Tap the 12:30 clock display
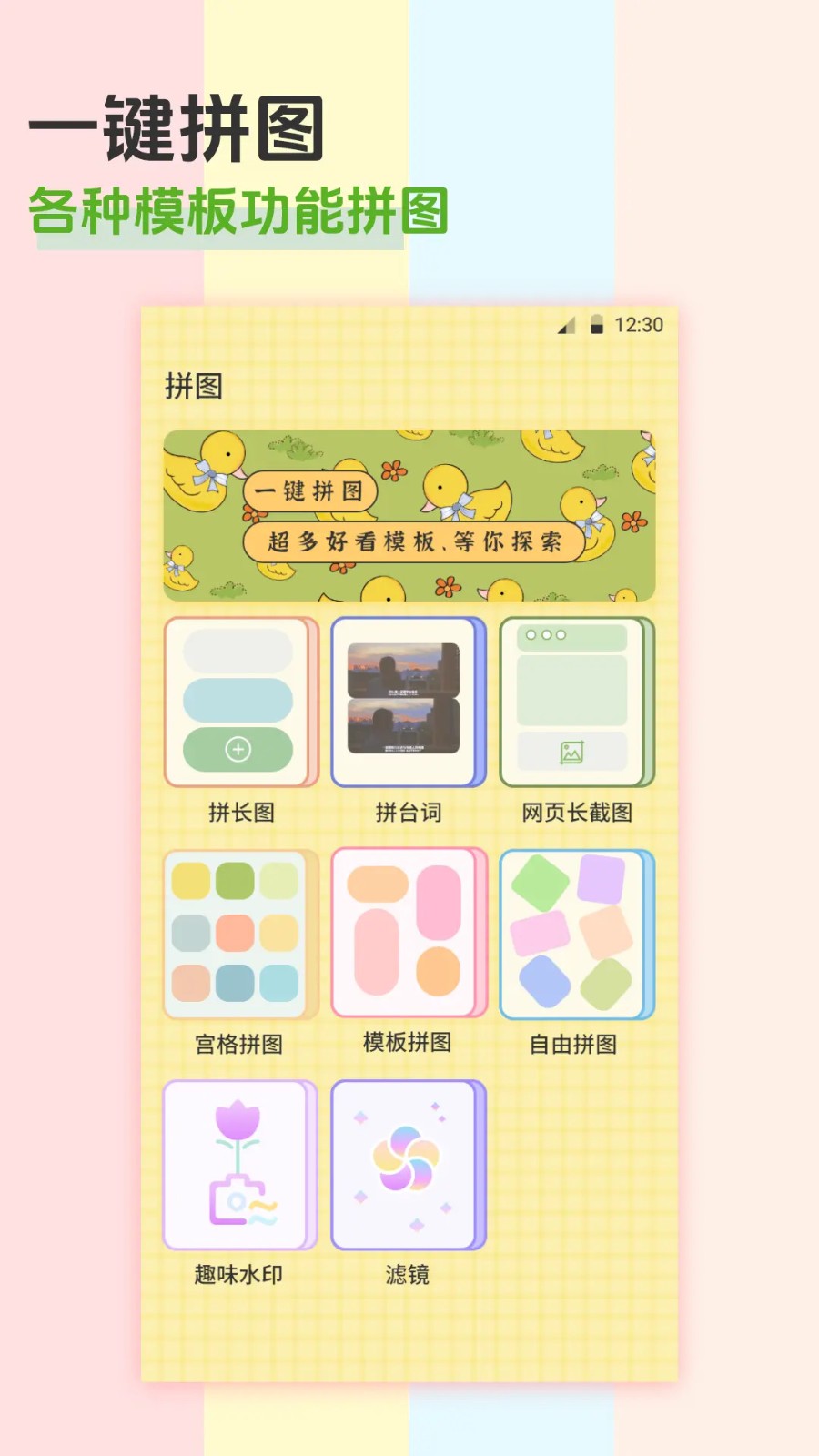This screenshot has height=1456, width=819. (639, 326)
